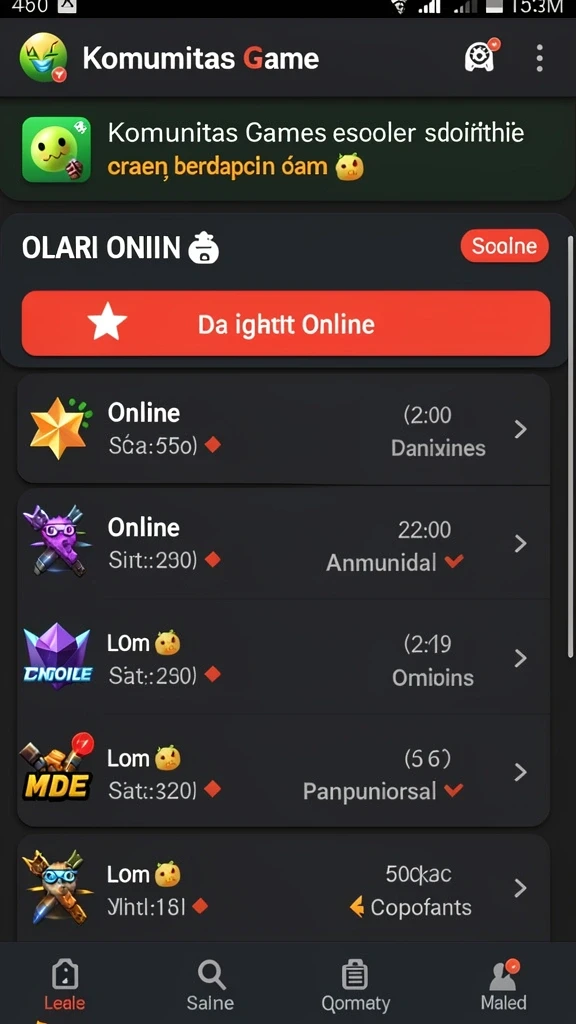Switch to the Leale tab

point(65,986)
